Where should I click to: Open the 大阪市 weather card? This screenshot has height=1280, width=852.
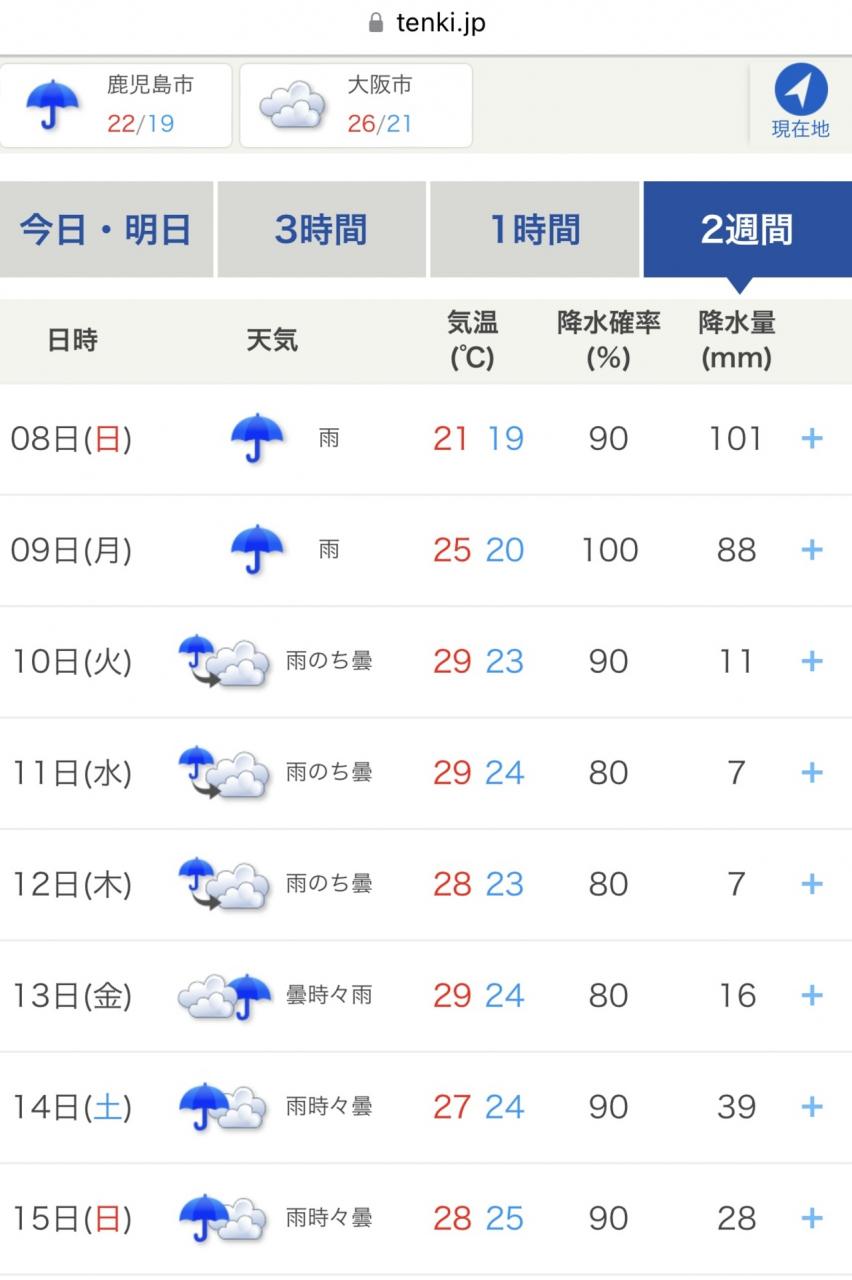click(356, 105)
